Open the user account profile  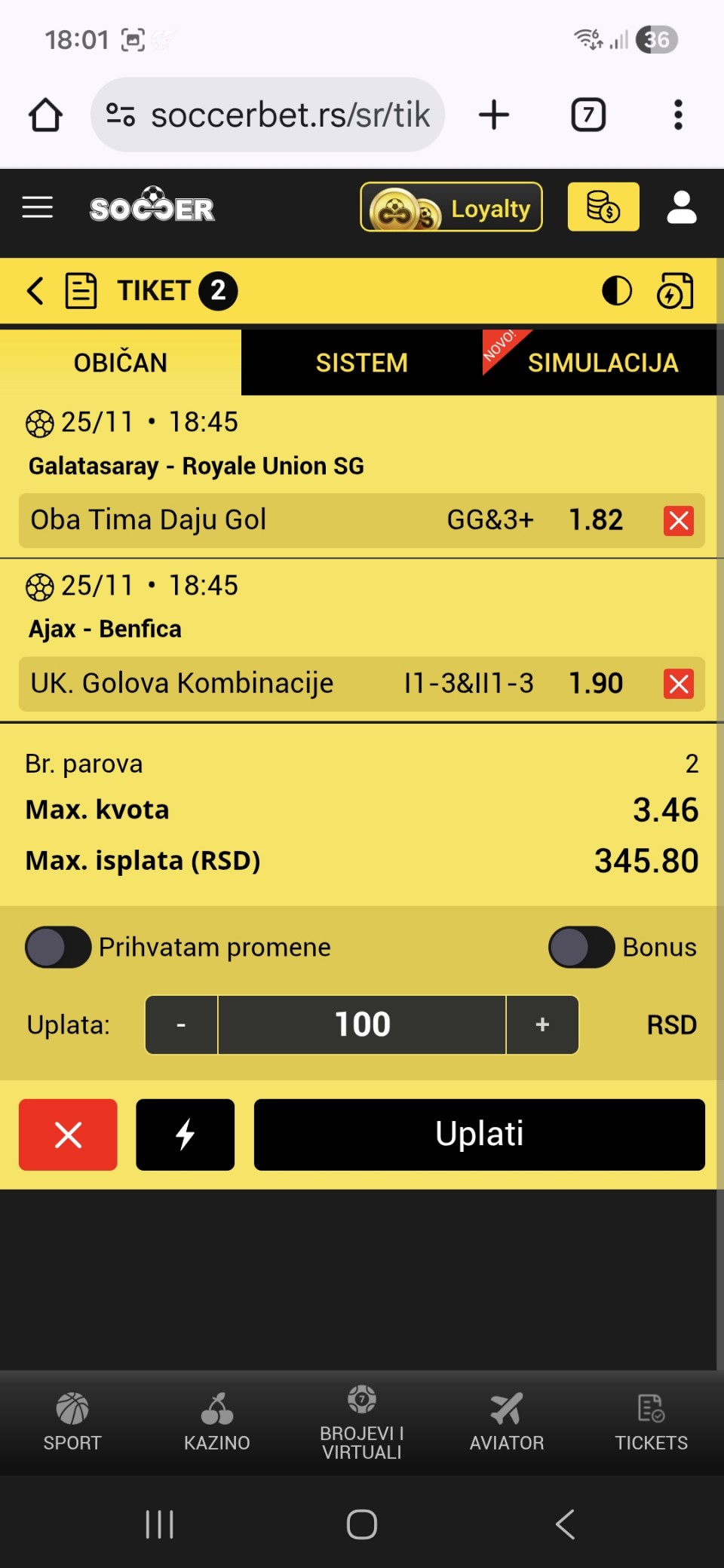[681, 207]
